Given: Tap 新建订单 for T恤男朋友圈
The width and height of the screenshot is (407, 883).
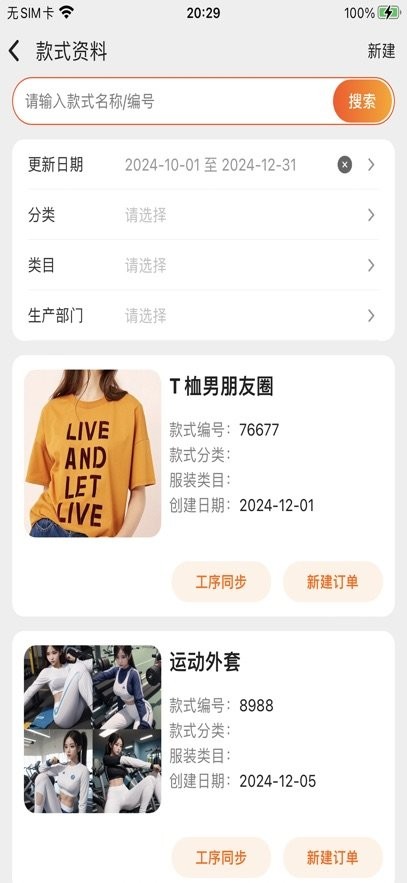Looking at the screenshot, I should 333,582.
